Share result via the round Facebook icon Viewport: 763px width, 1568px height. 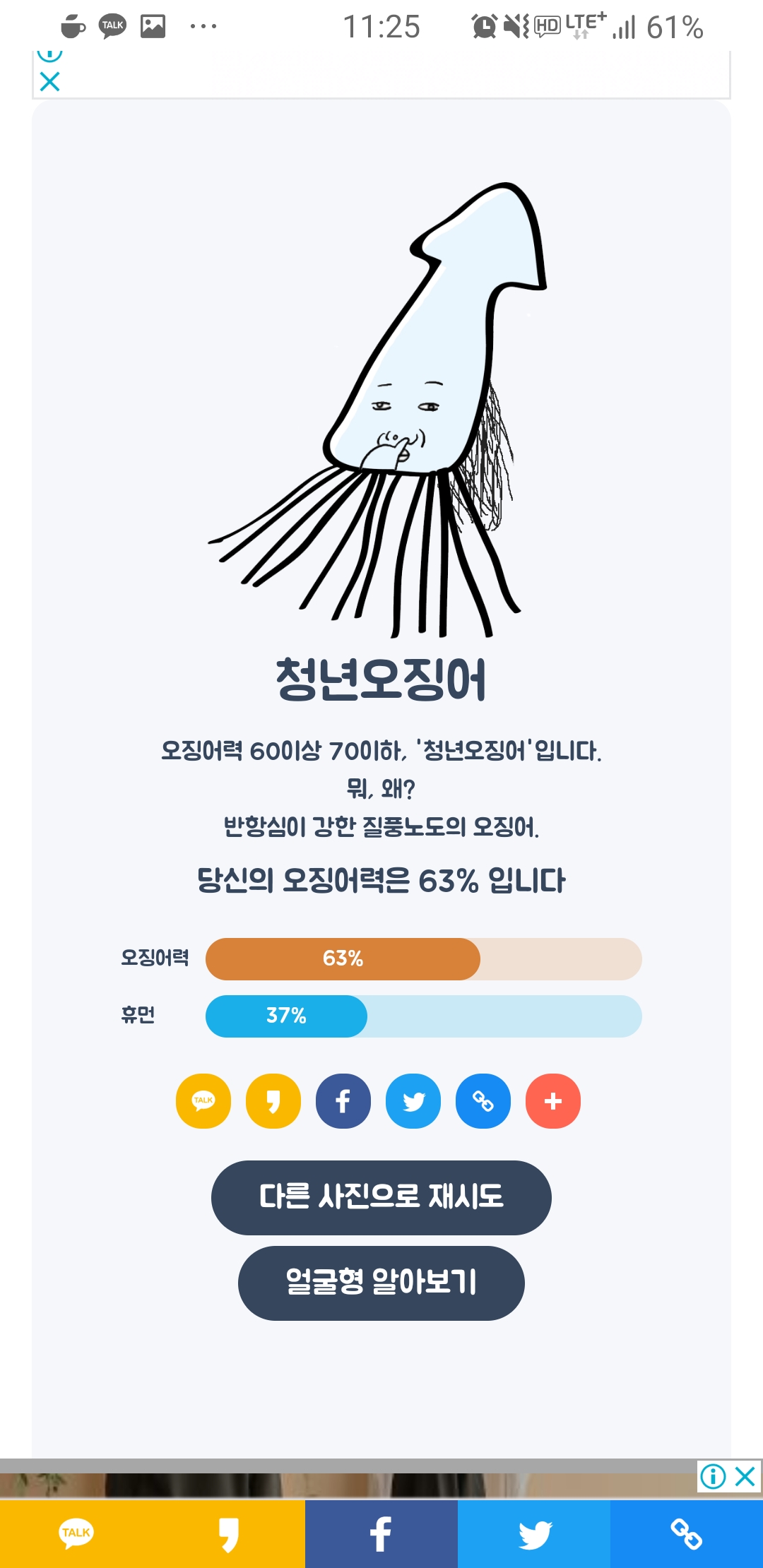[x=343, y=1101]
